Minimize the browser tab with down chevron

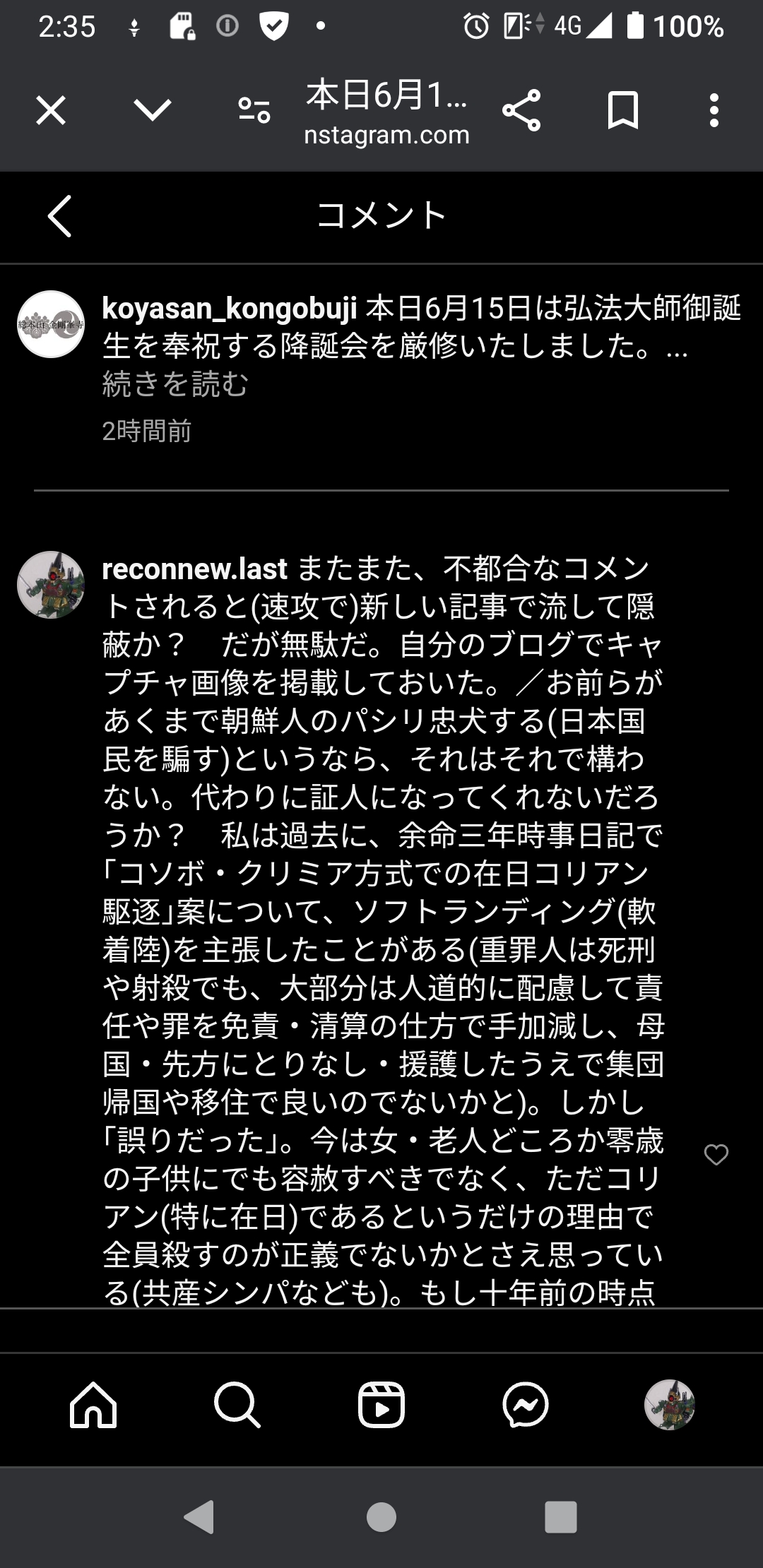pyautogui.click(x=153, y=110)
